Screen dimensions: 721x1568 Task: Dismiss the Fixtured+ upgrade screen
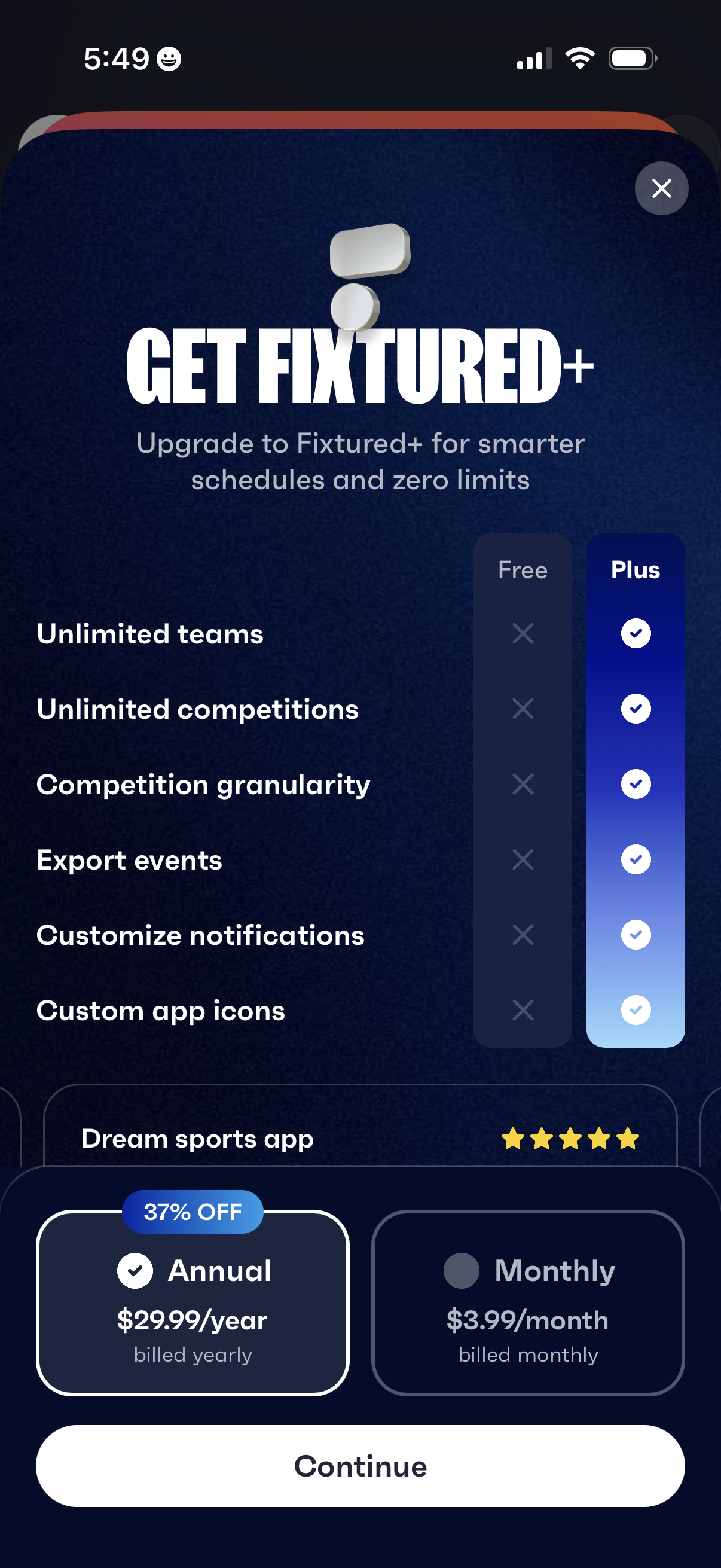[661, 189]
